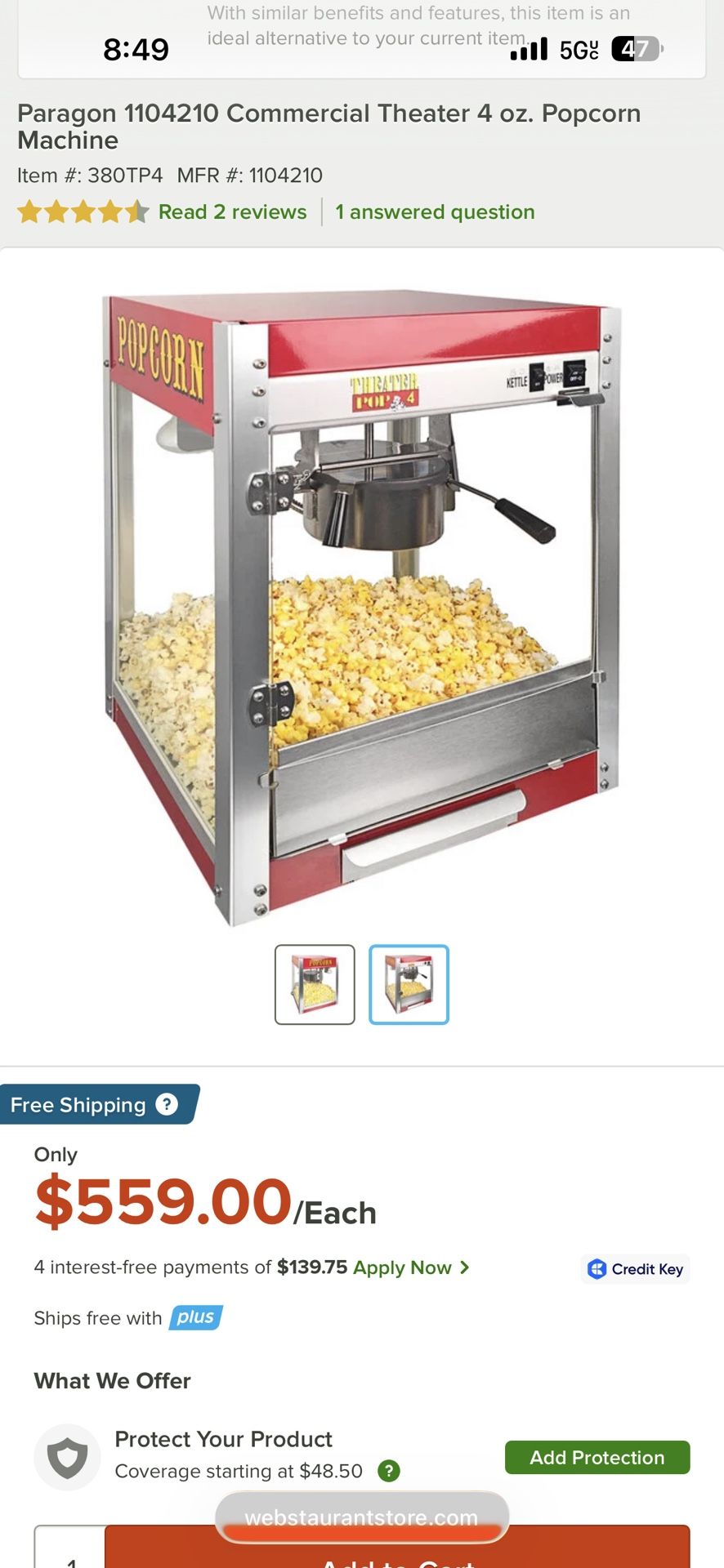
Task: Tap the blue plus shipping badge
Action: pyautogui.click(x=195, y=1317)
